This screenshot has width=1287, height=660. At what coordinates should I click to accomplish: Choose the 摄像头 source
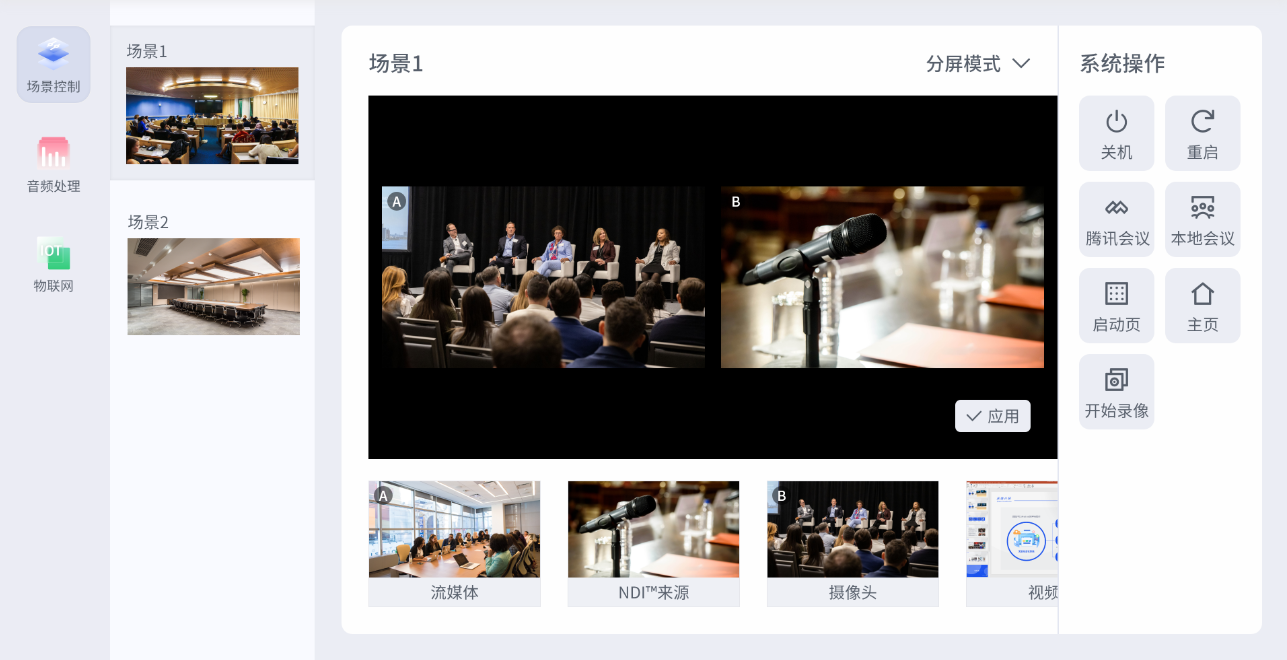pyautogui.click(x=852, y=542)
